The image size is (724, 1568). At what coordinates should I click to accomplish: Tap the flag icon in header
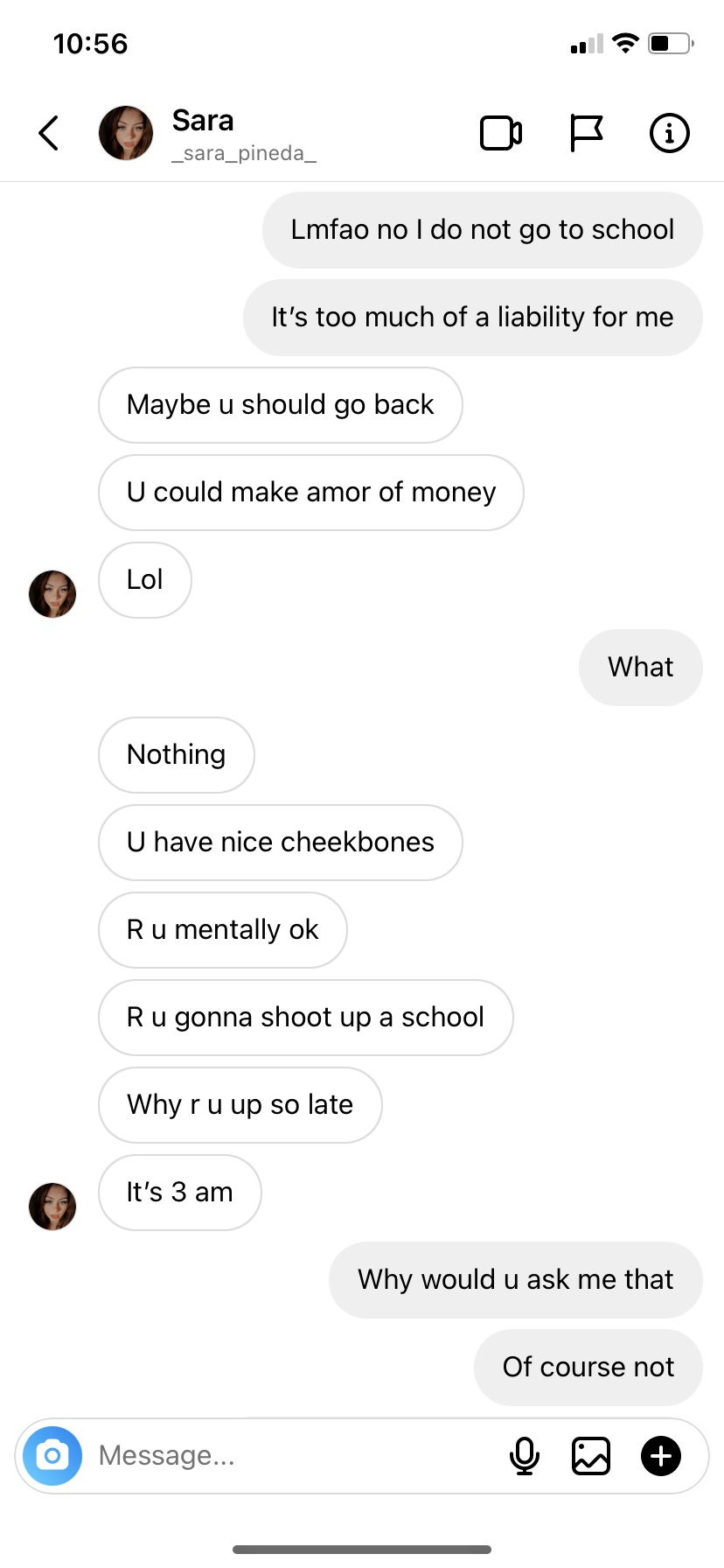click(586, 133)
